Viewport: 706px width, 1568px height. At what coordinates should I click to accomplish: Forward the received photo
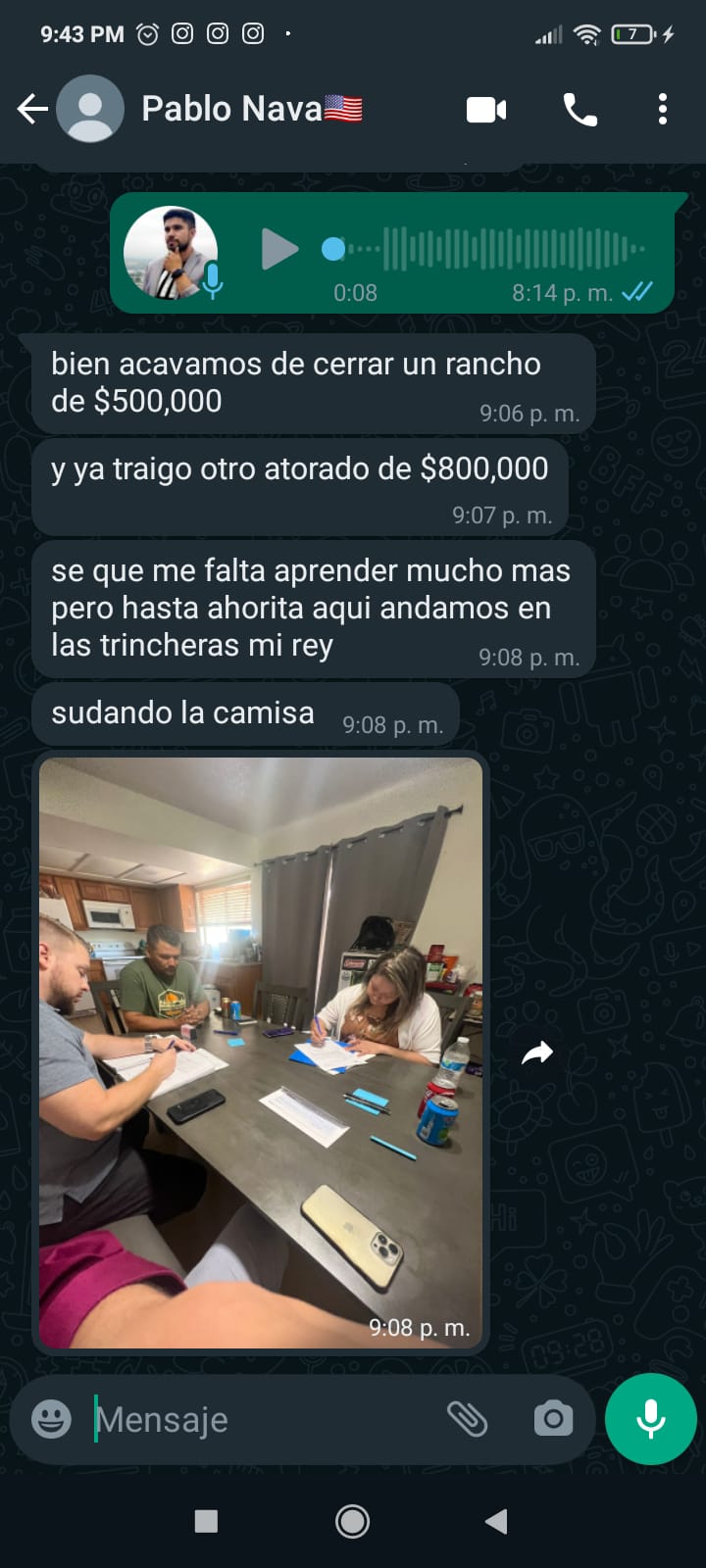537,1053
